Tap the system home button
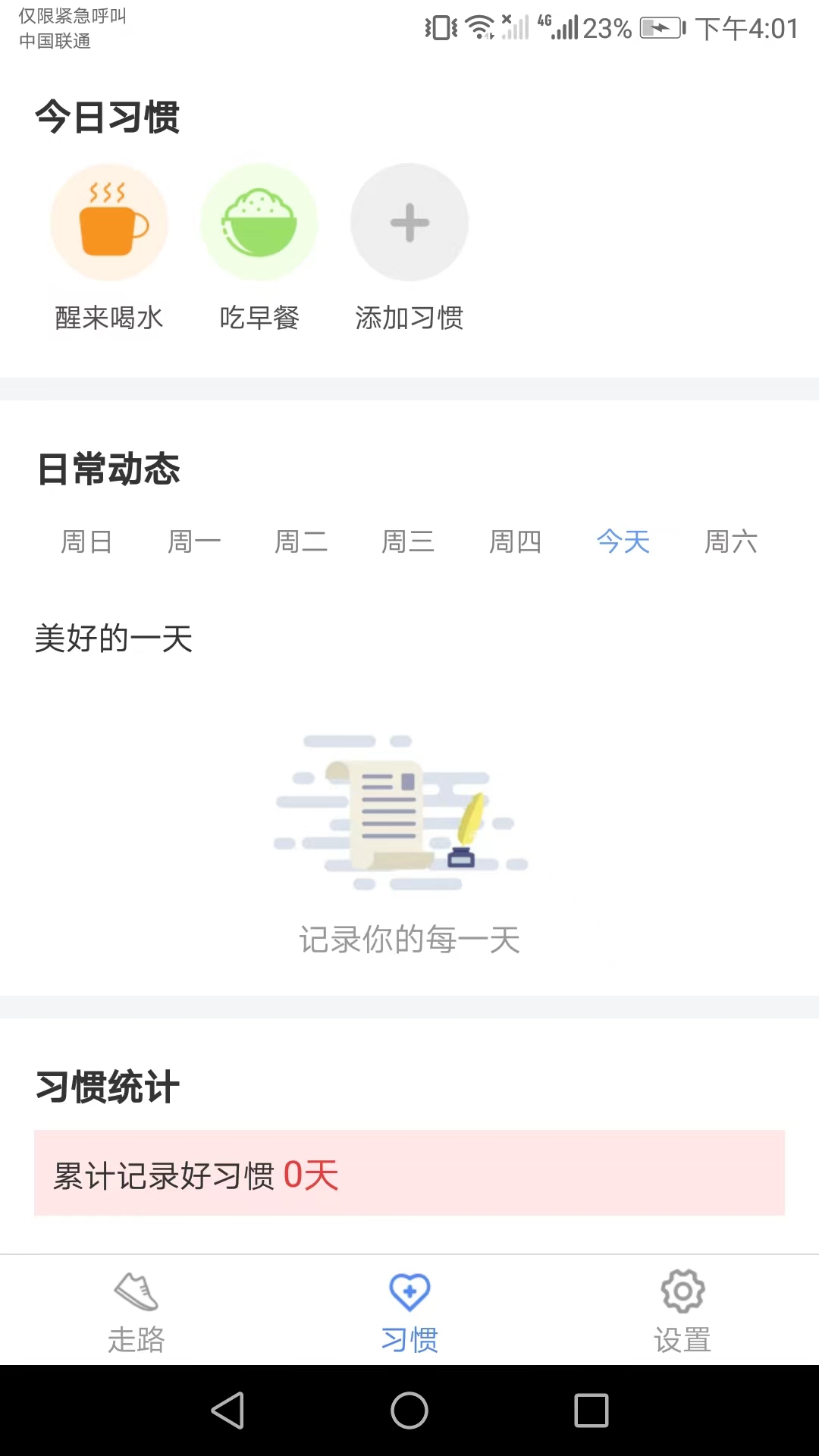Screen dimensions: 819x1456 pos(409,1410)
